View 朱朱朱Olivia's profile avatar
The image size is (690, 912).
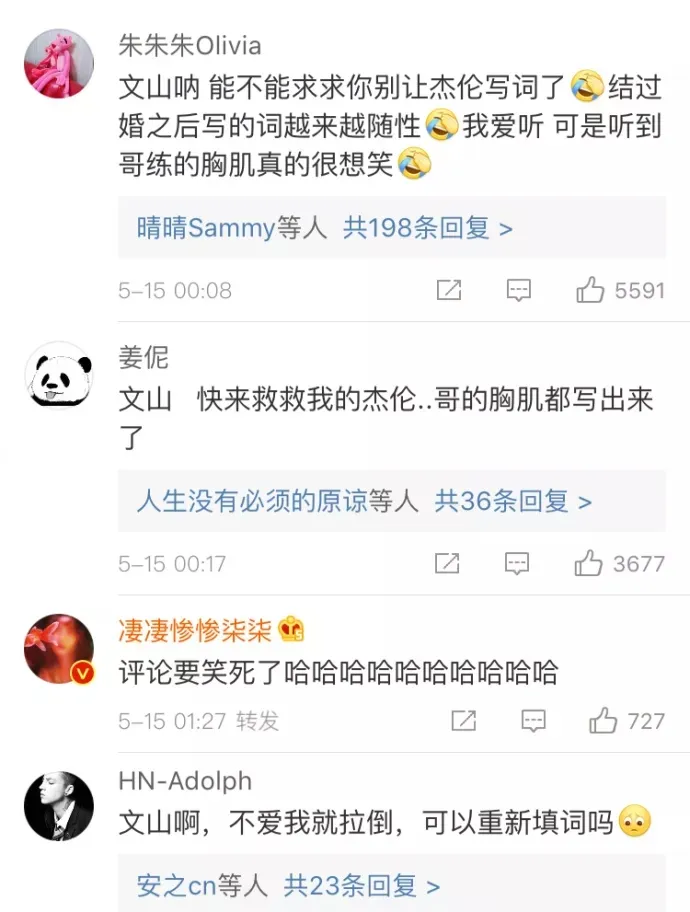[x=58, y=62]
